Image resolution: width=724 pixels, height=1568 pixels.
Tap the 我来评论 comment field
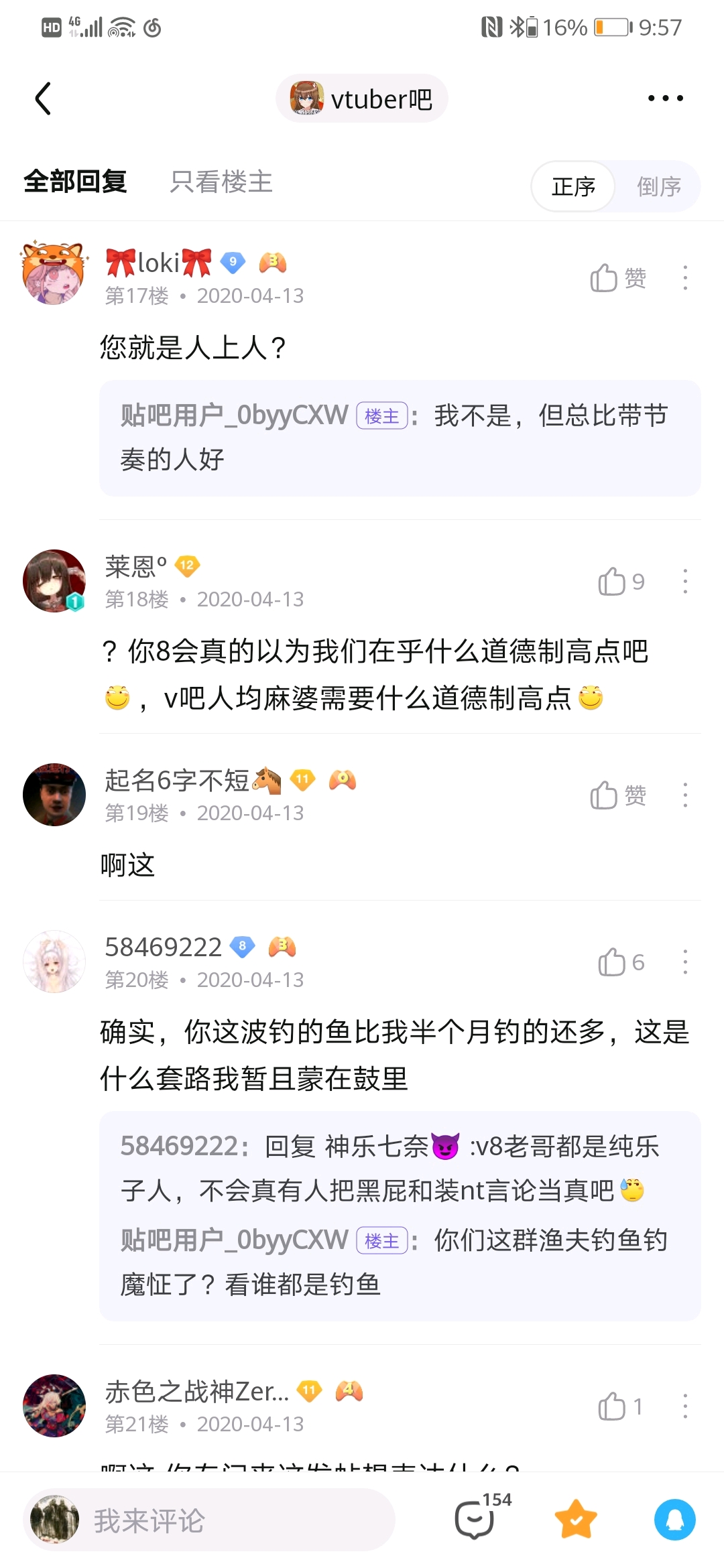tap(209, 1520)
